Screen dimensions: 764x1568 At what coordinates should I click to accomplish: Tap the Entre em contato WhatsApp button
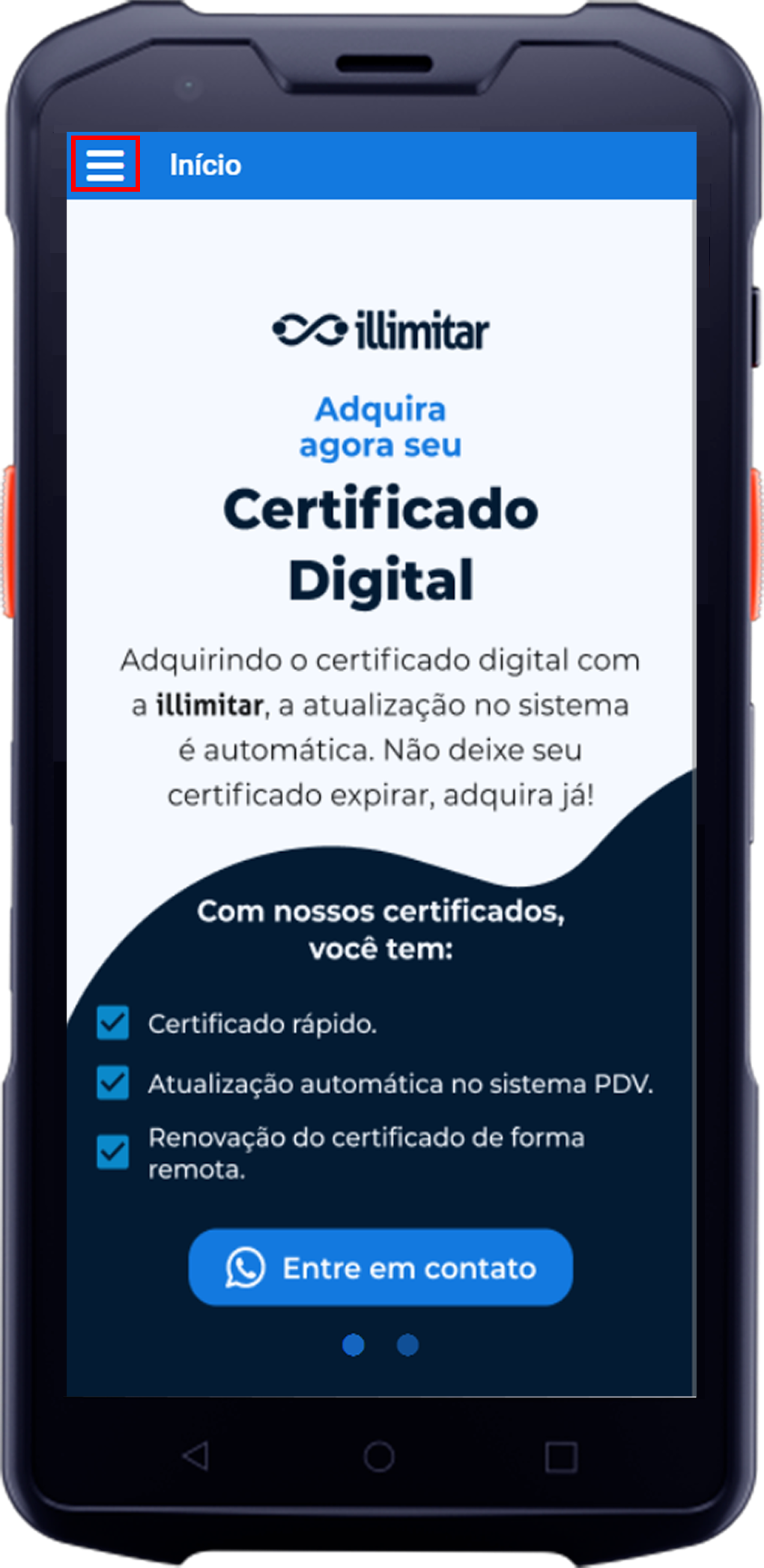[381, 1268]
